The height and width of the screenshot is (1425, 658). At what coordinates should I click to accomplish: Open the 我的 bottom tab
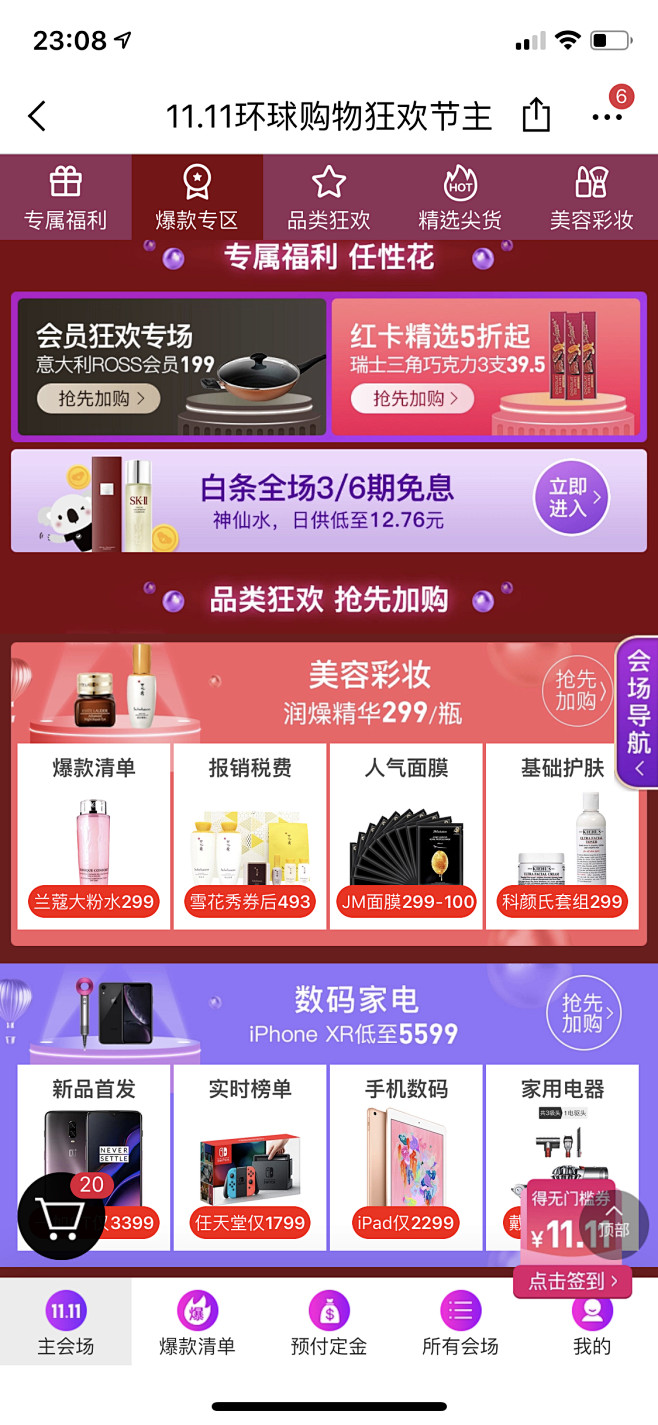click(x=591, y=1323)
